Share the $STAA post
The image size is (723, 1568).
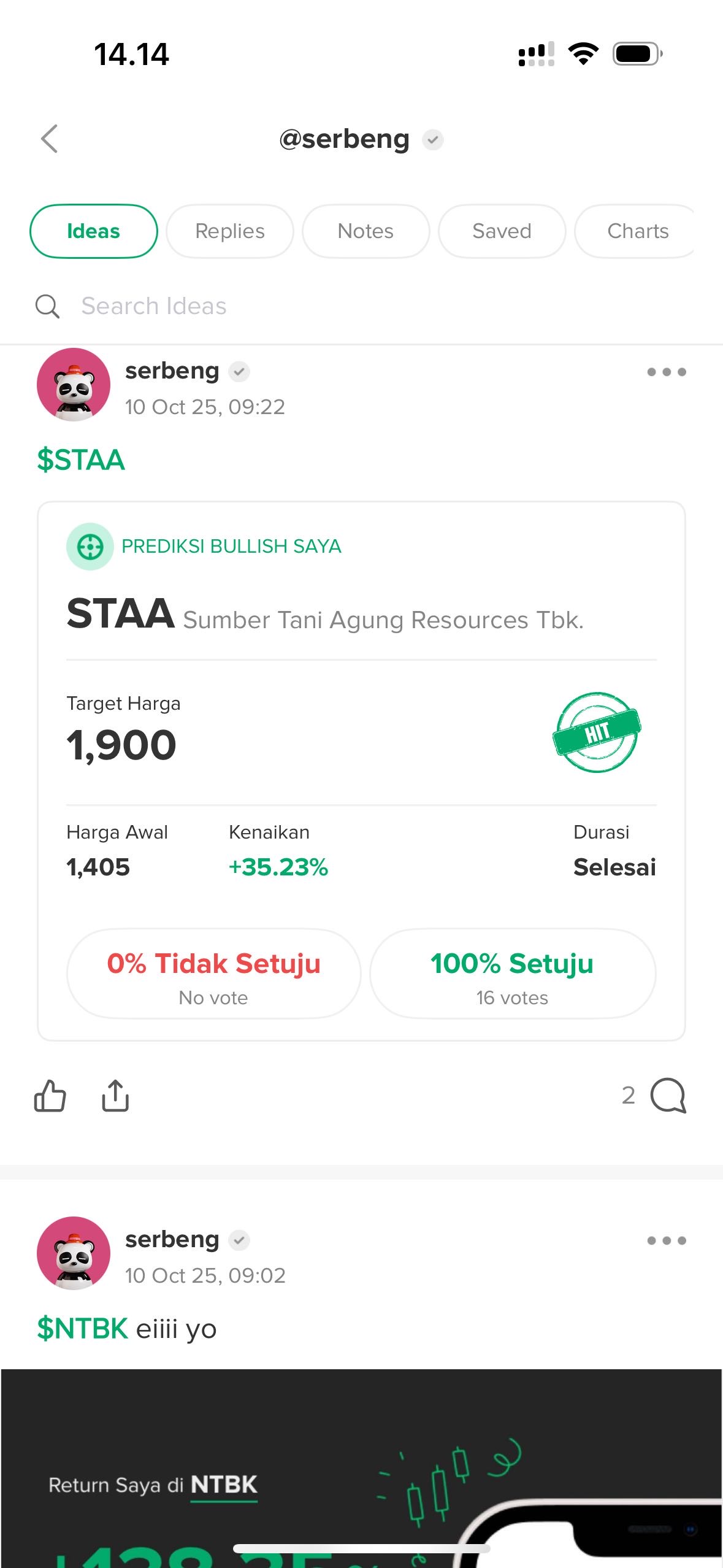115,1096
